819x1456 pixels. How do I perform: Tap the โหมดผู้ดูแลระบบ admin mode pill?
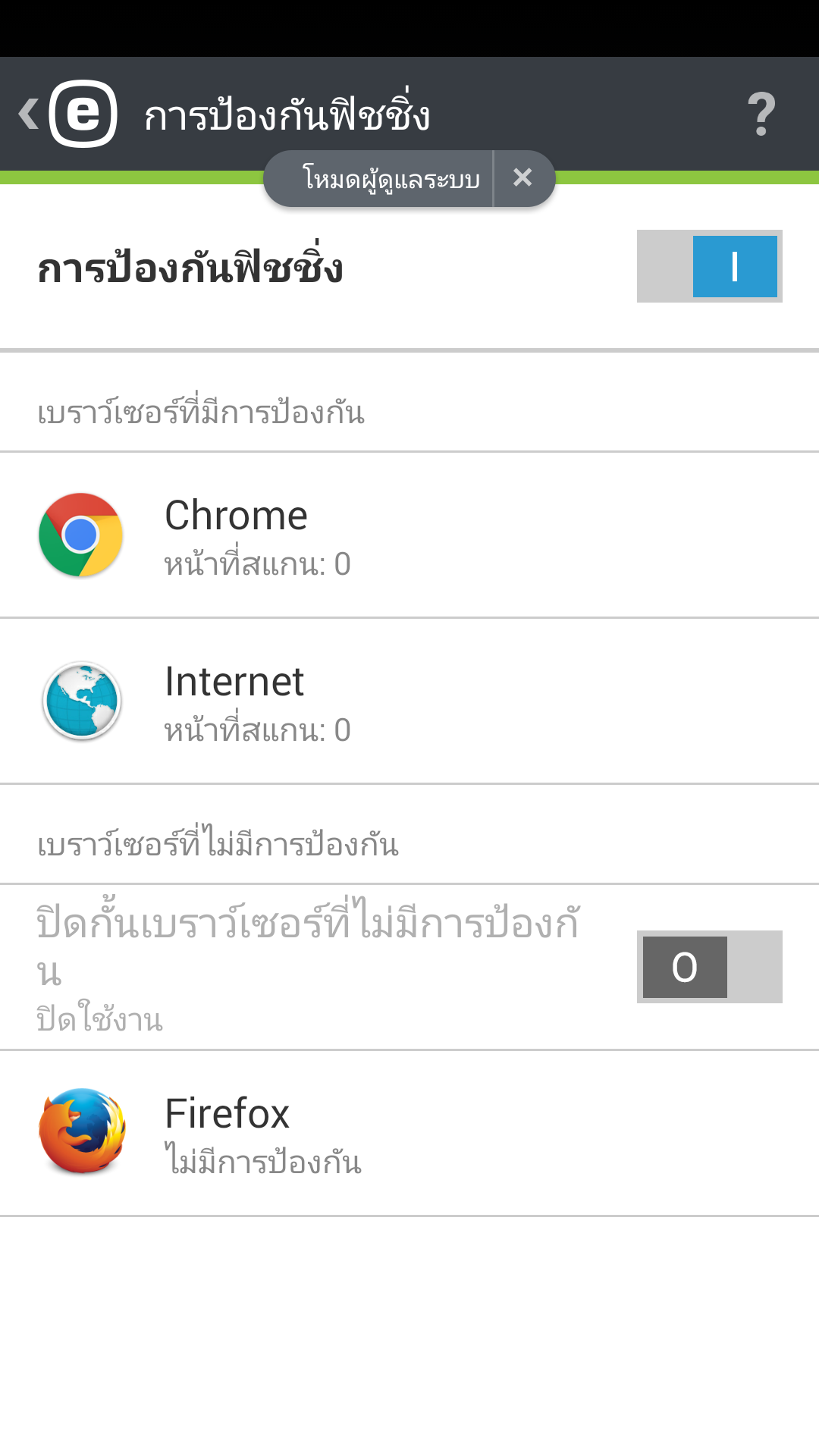[390, 179]
